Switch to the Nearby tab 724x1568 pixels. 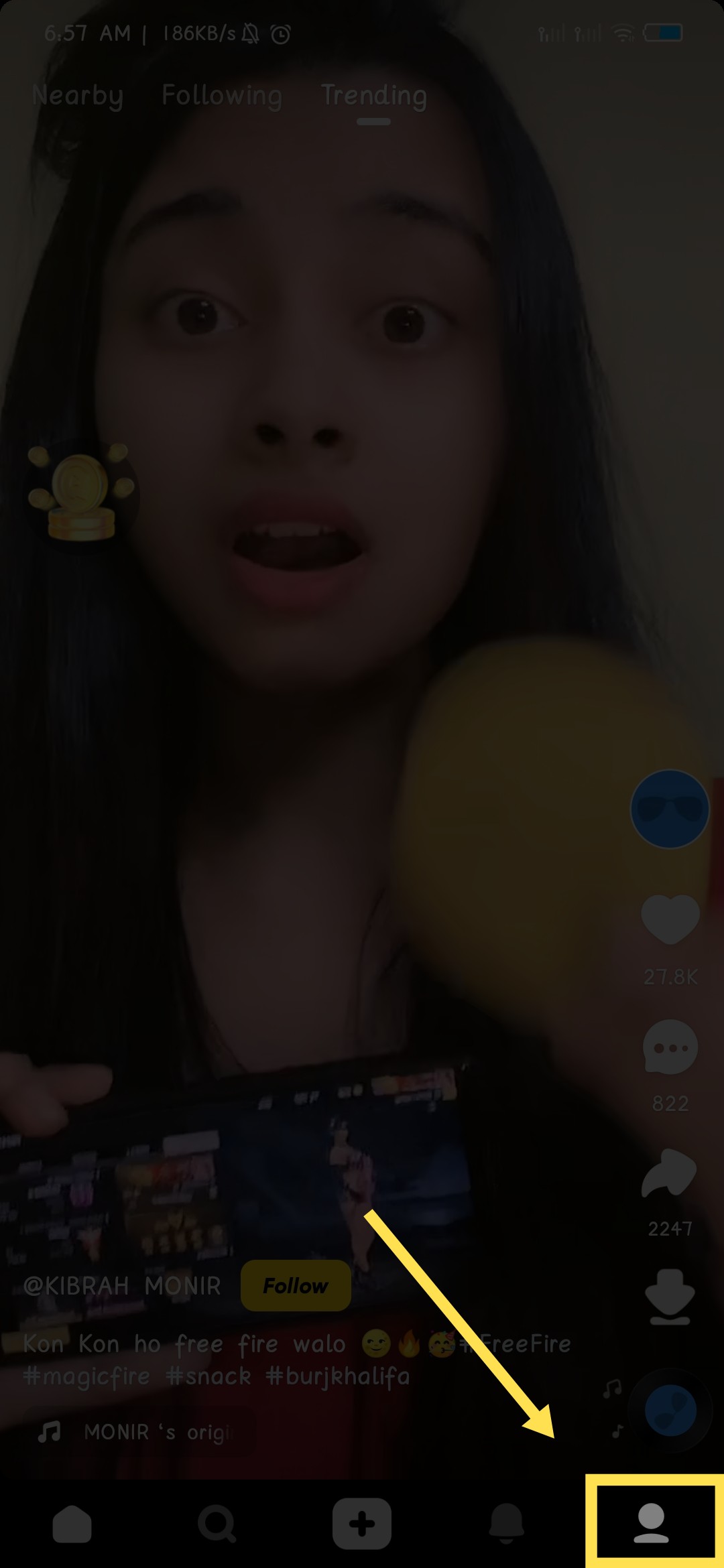click(78, 96)
